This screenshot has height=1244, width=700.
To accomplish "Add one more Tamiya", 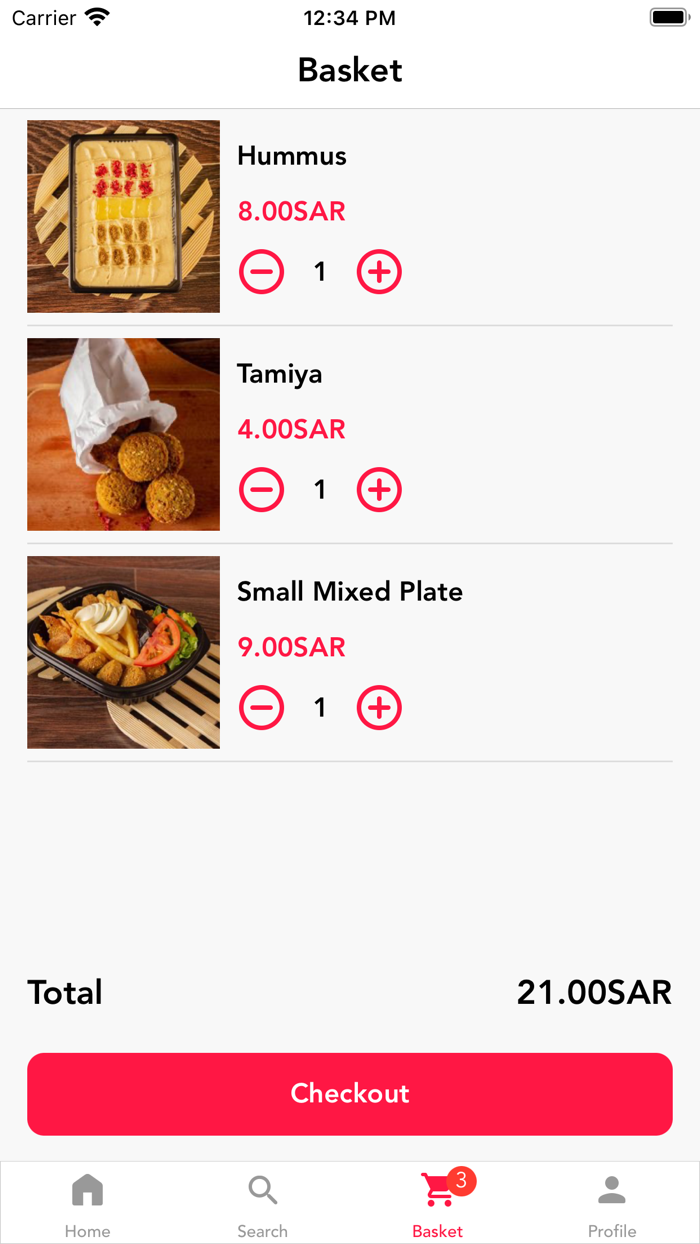I will [x=379, y=490].
